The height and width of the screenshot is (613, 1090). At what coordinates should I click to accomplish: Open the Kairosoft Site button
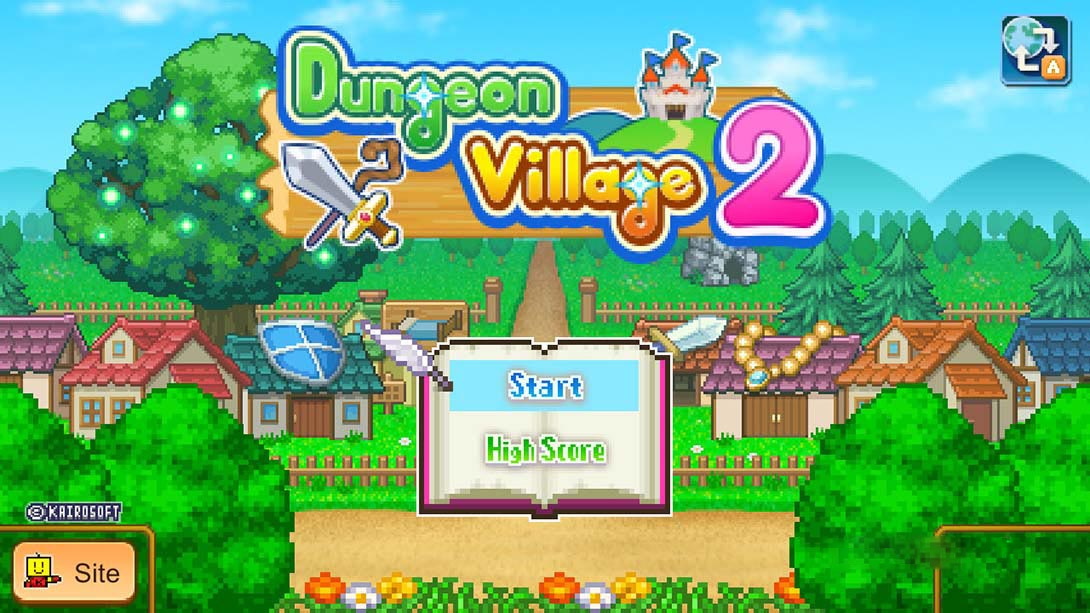click(x=74, y=573)
